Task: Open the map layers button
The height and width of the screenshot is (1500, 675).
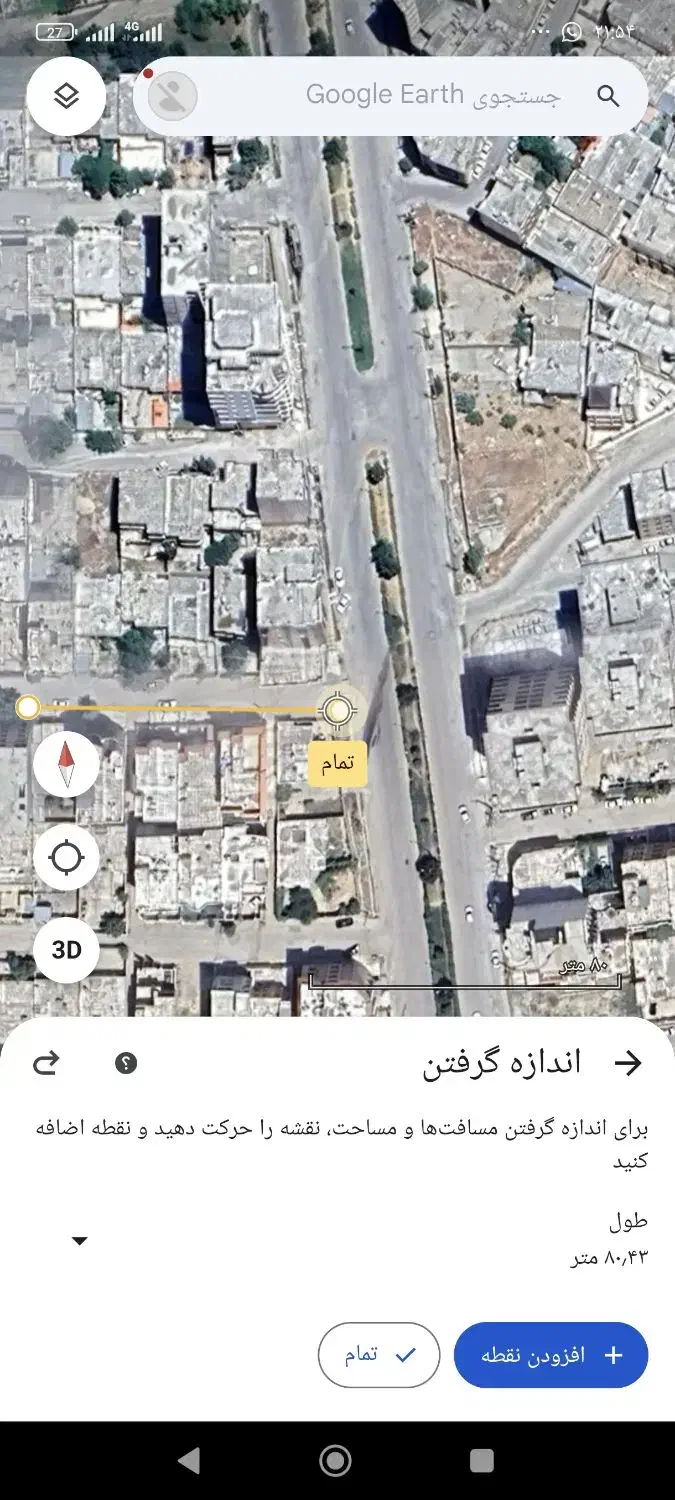Action: point(66,96)
